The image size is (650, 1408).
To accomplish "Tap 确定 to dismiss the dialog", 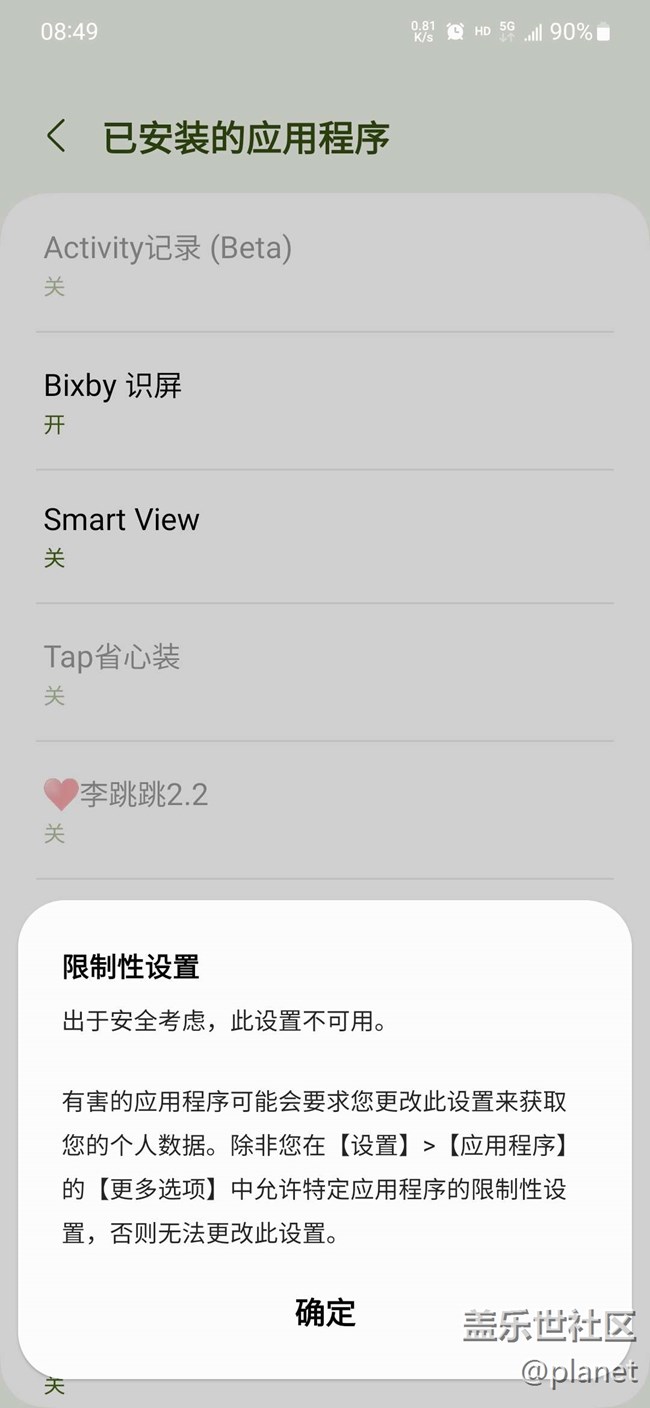I will coord(325,1312).
